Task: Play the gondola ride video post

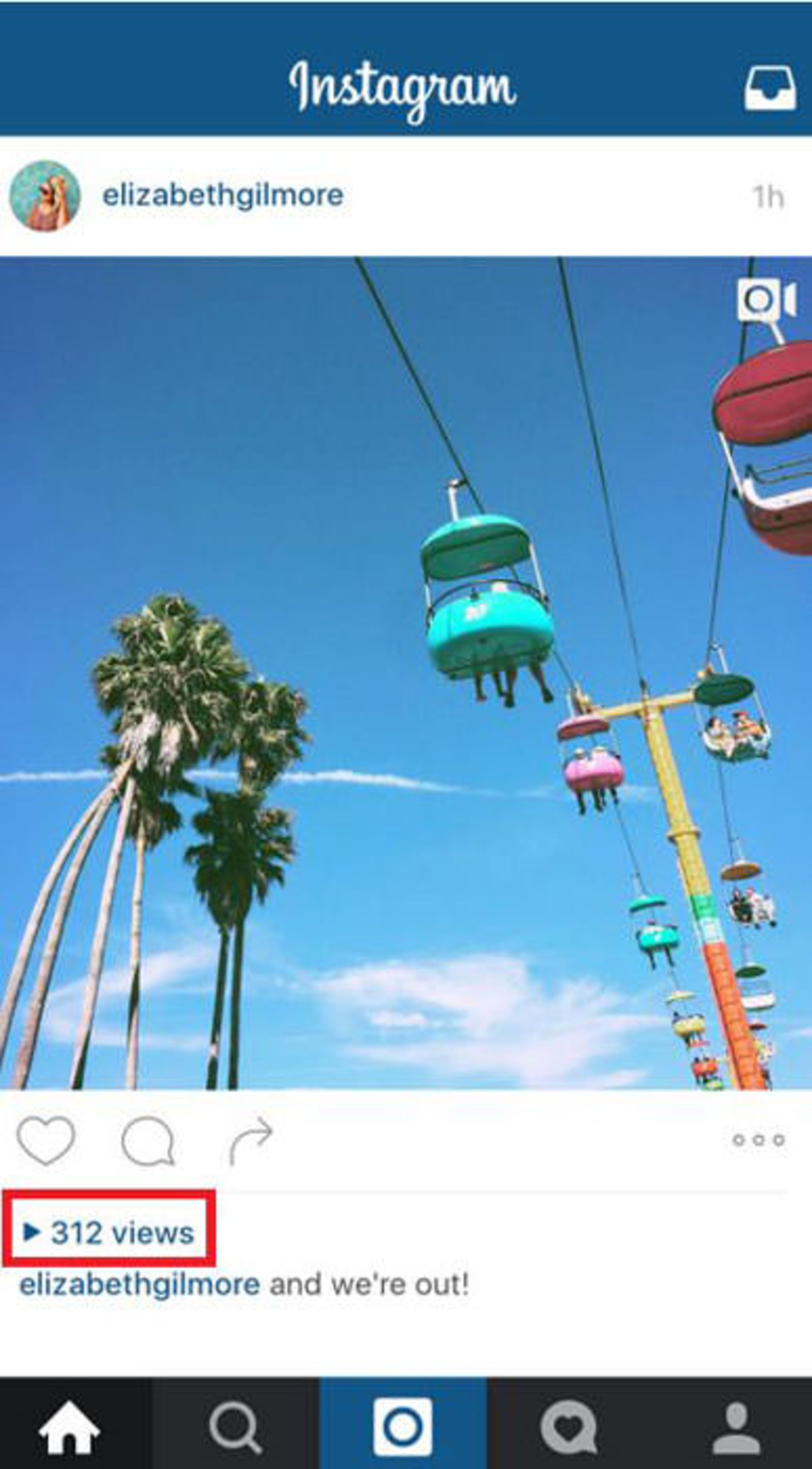Action: click(x=406, y=673)
